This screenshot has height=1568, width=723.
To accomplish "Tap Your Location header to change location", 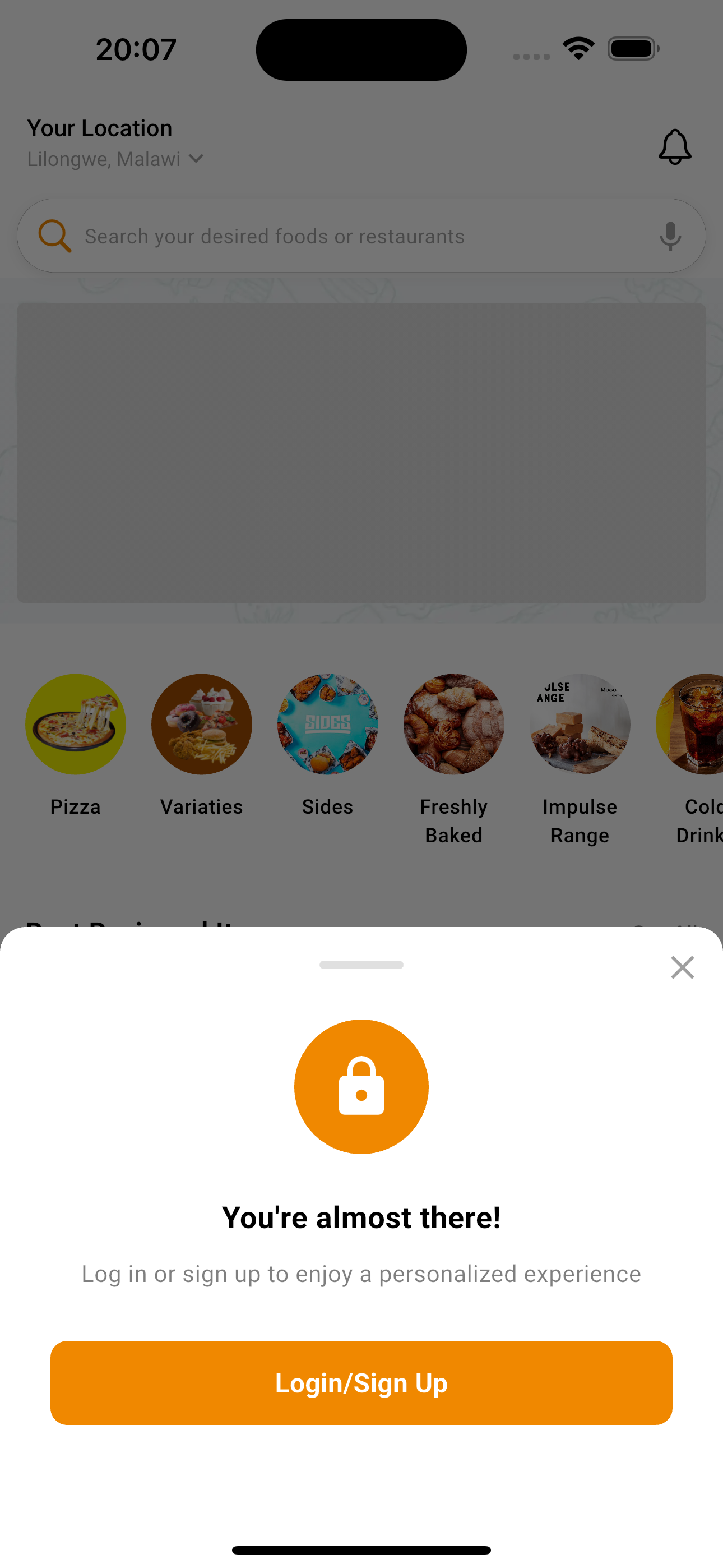I will point(99,128).
